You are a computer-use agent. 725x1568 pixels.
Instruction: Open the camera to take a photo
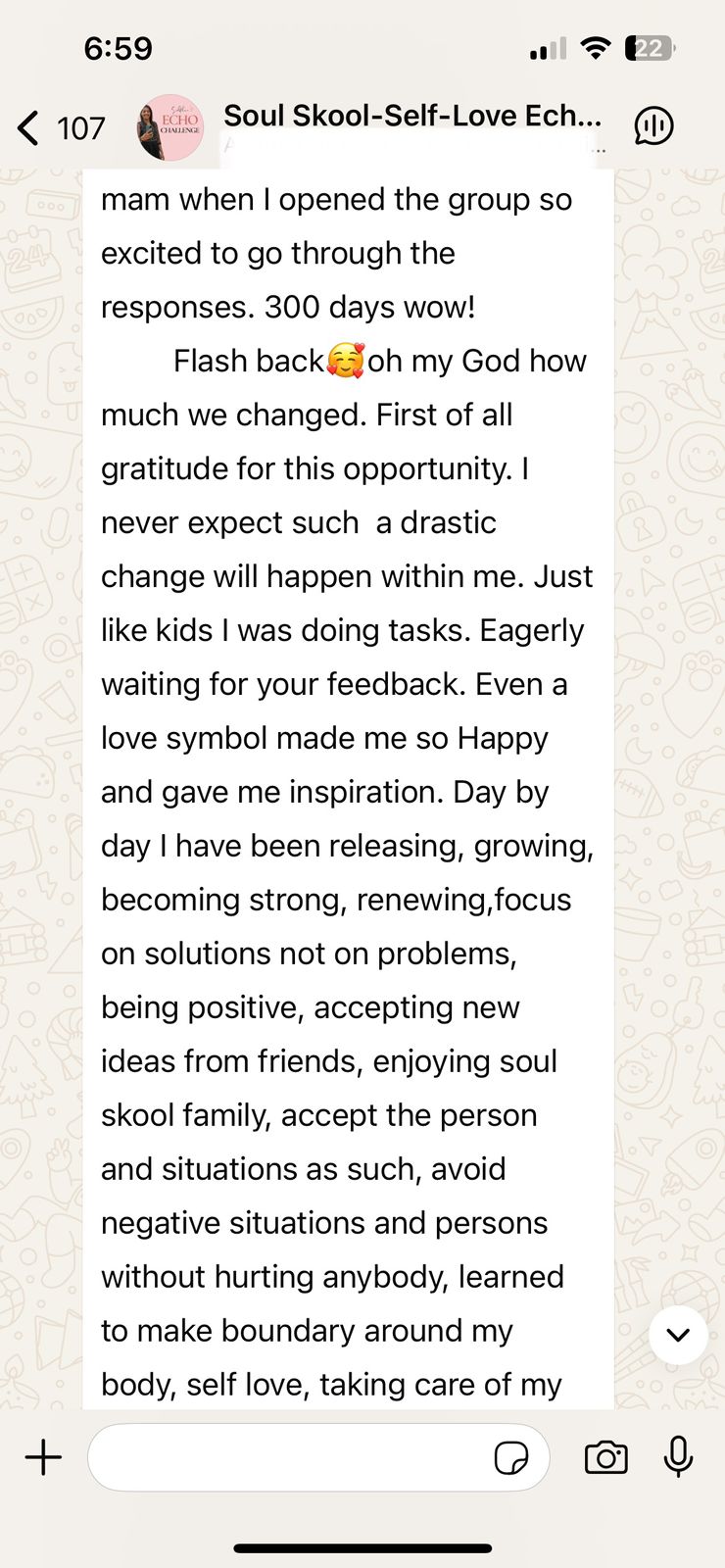(x=605, y=1457)
